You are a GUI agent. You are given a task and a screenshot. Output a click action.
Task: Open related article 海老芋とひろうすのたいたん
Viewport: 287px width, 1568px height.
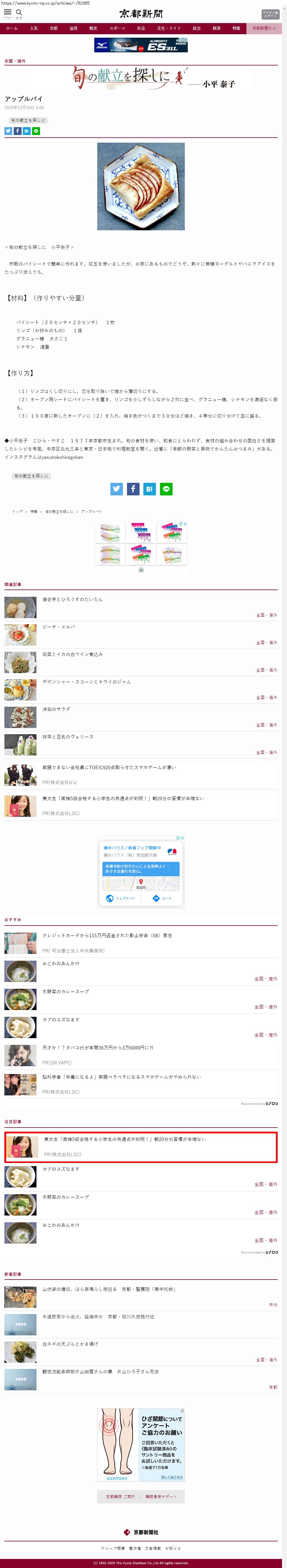(72, 599)
